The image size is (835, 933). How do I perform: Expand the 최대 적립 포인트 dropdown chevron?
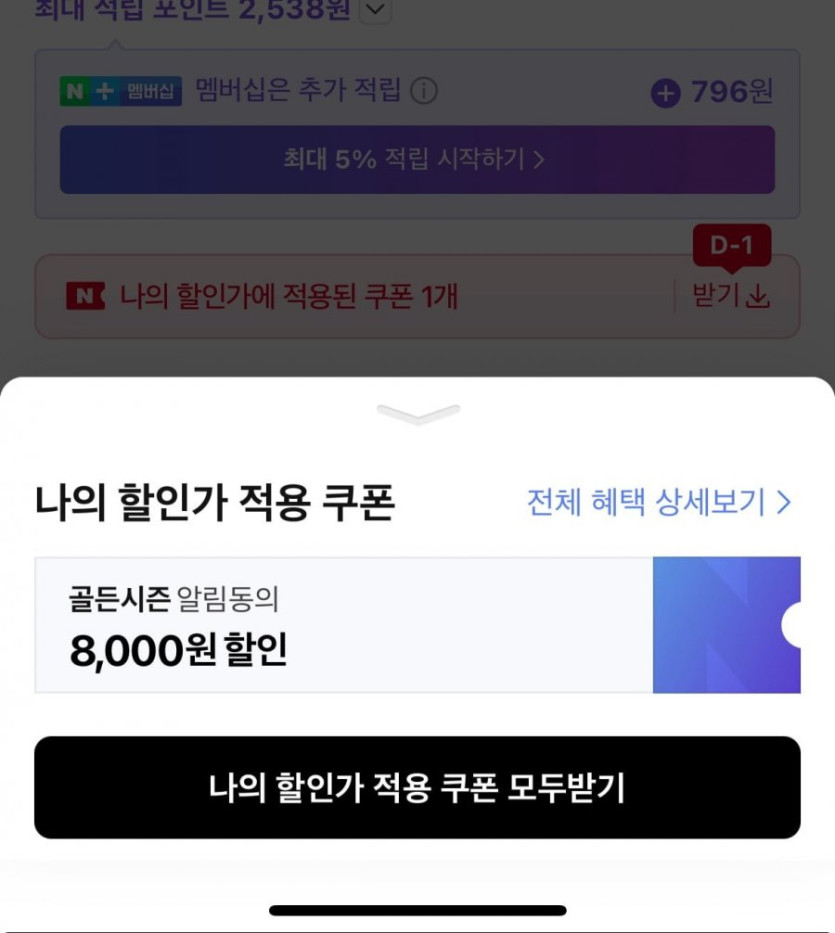tap(375, 10)
